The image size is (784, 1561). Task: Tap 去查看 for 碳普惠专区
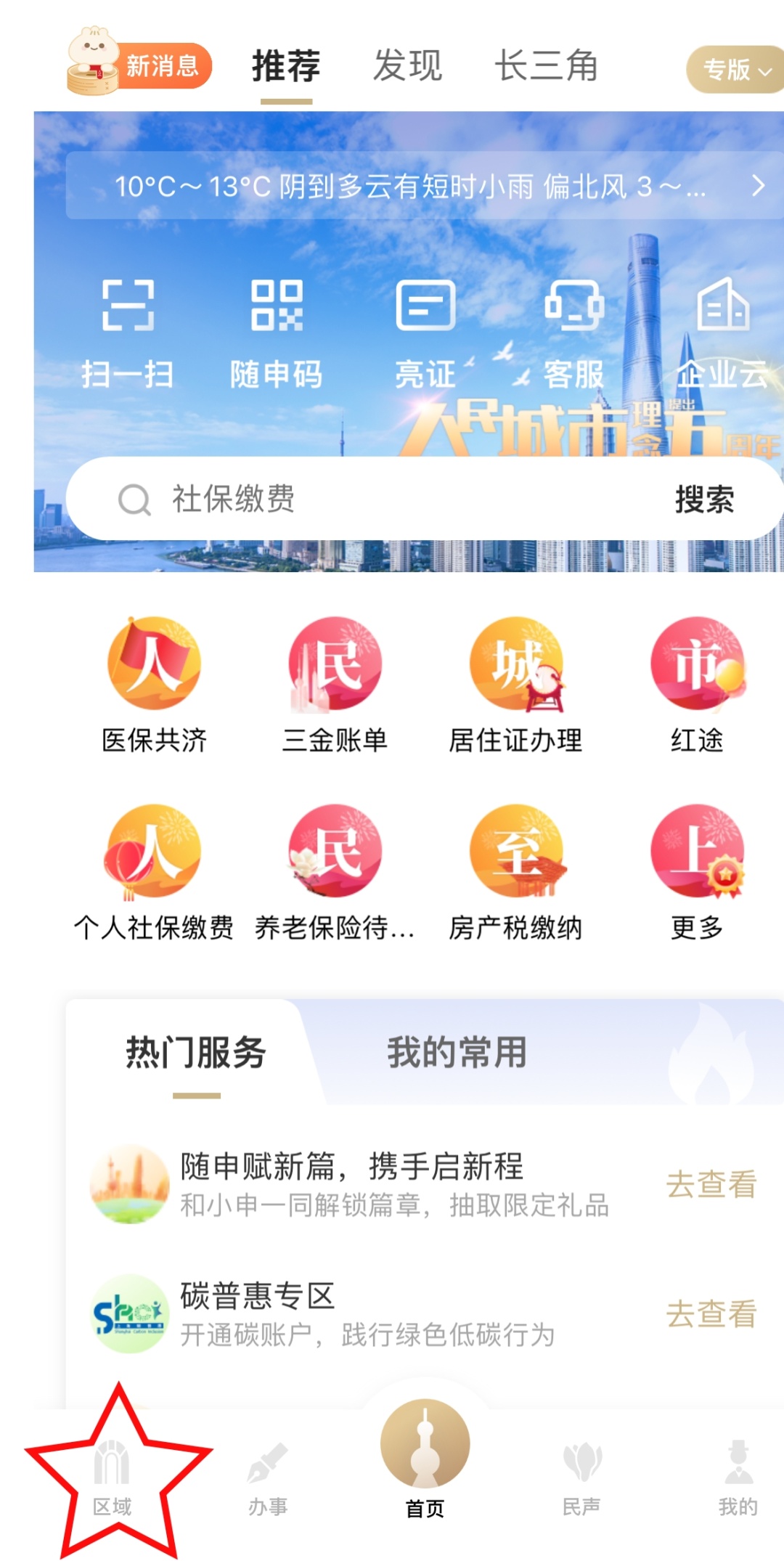coord(711,1313)
